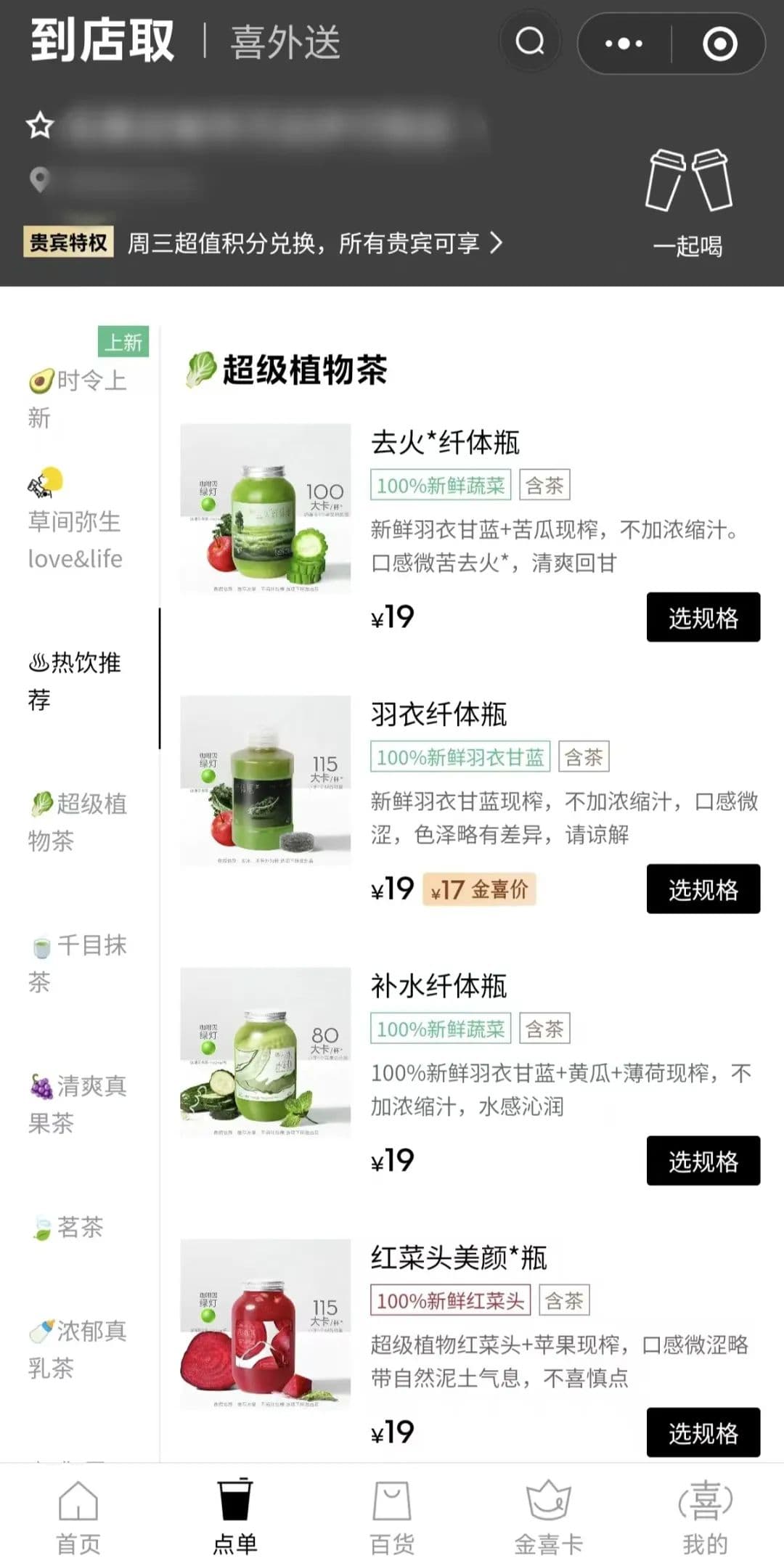Switch to 喜外送 delivery tab
Image resolution: width=784 pixels, height=1566 pixels.
[285, 42]
